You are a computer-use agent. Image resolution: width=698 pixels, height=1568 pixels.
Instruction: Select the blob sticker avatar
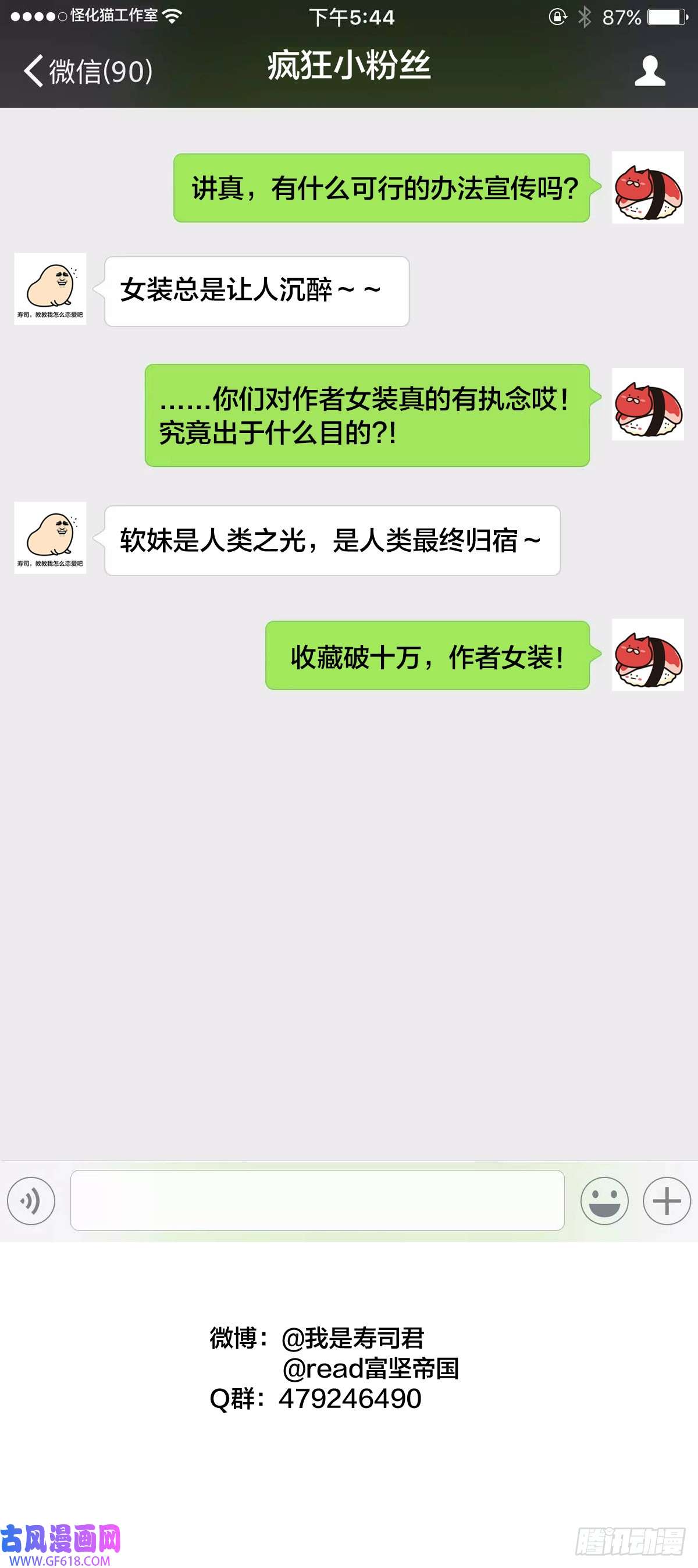tap(51, 290)
